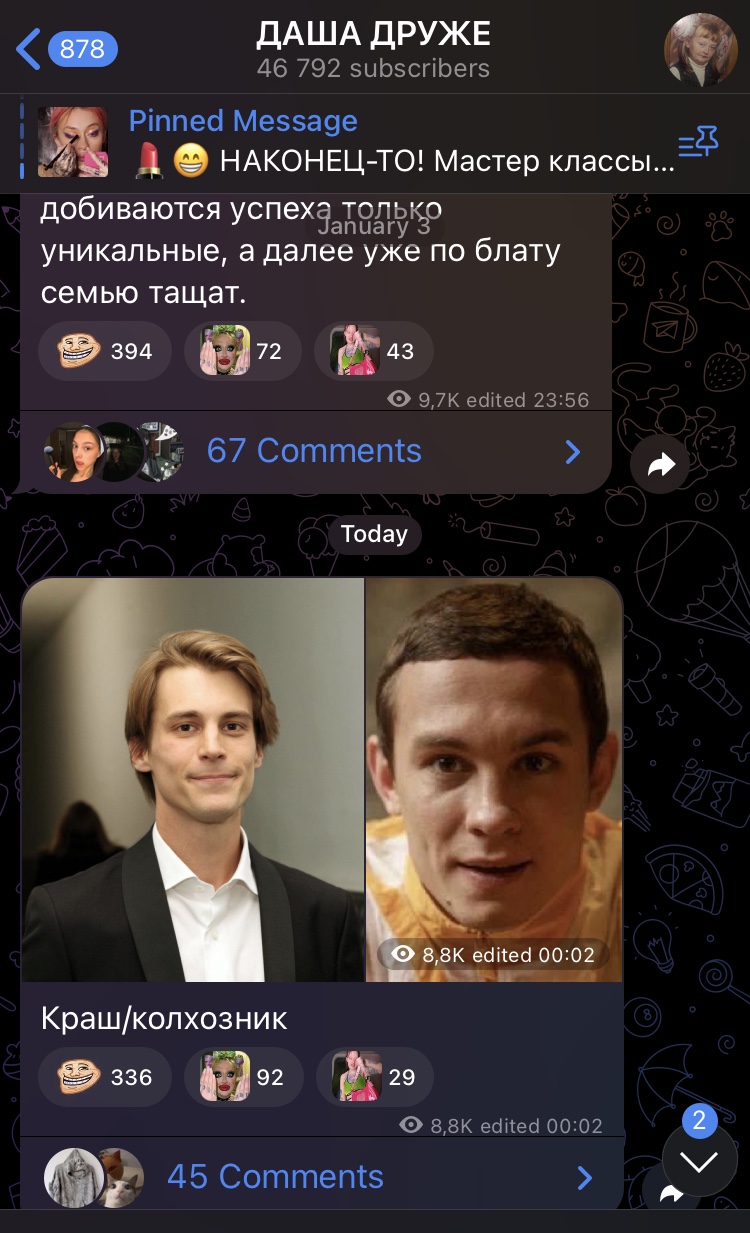Tap the reaction showing 29
Viewport: 750px width, 1233px height.
pos(374,1077)
